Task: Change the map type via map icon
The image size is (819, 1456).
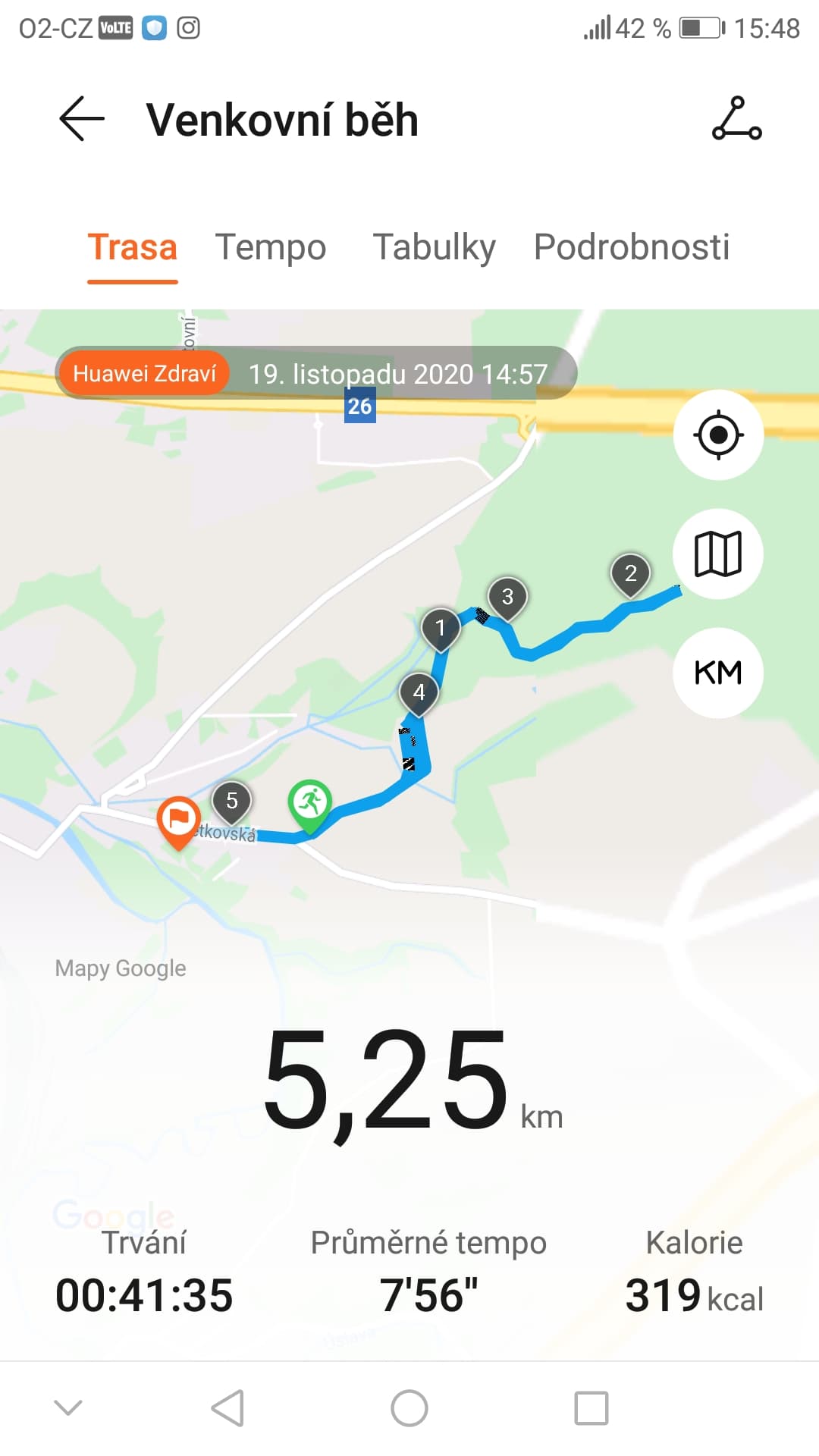Action: click(718, 554)
